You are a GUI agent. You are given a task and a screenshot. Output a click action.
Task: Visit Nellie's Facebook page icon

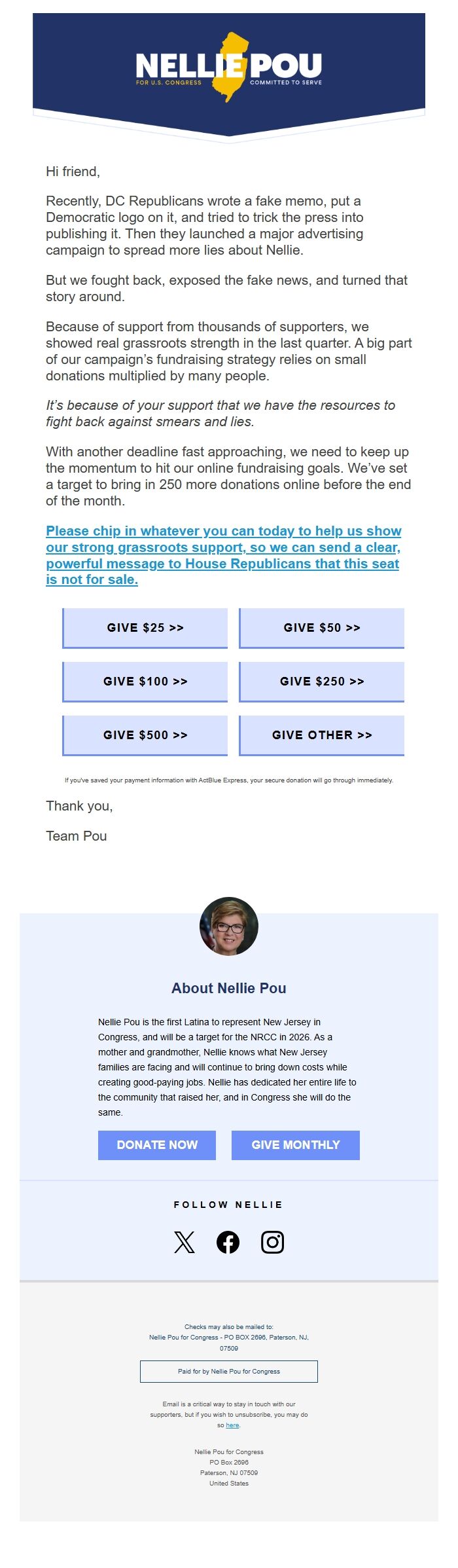228,1242
